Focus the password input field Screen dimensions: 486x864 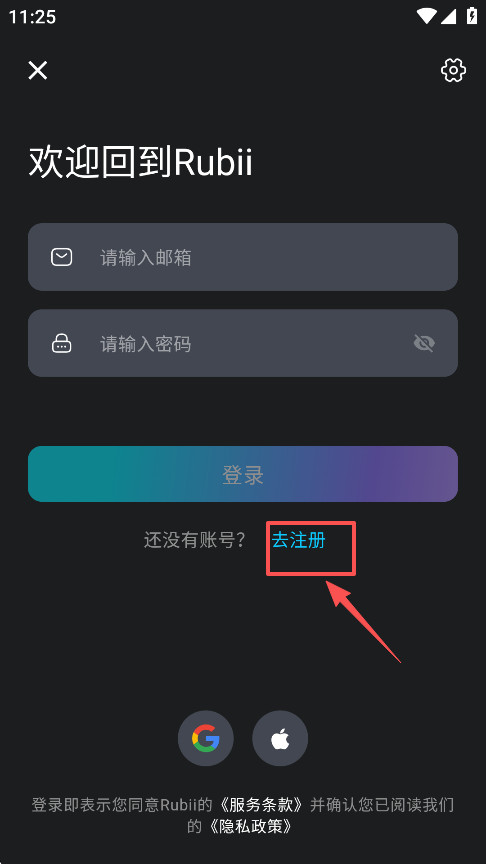243,343
